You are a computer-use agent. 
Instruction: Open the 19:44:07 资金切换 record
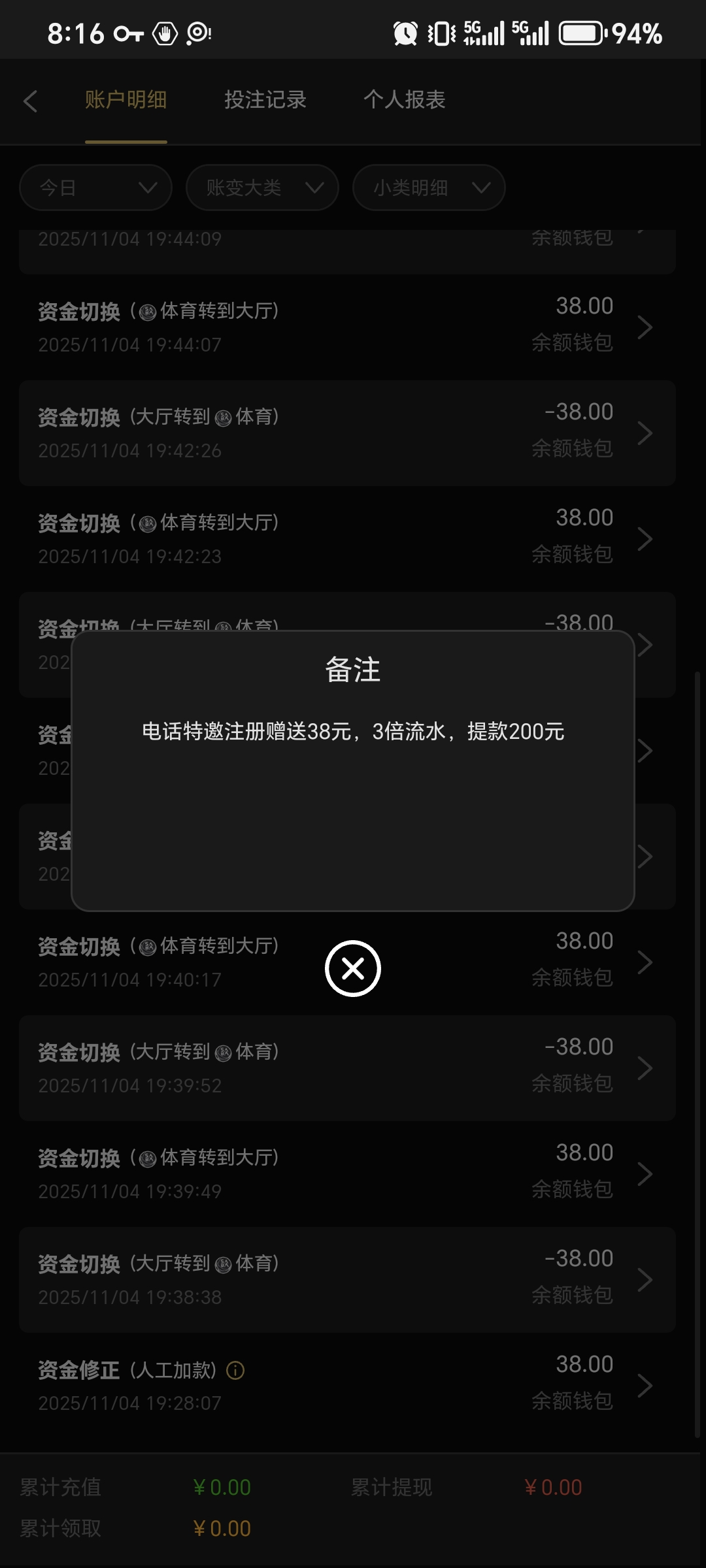coord(346,327)
